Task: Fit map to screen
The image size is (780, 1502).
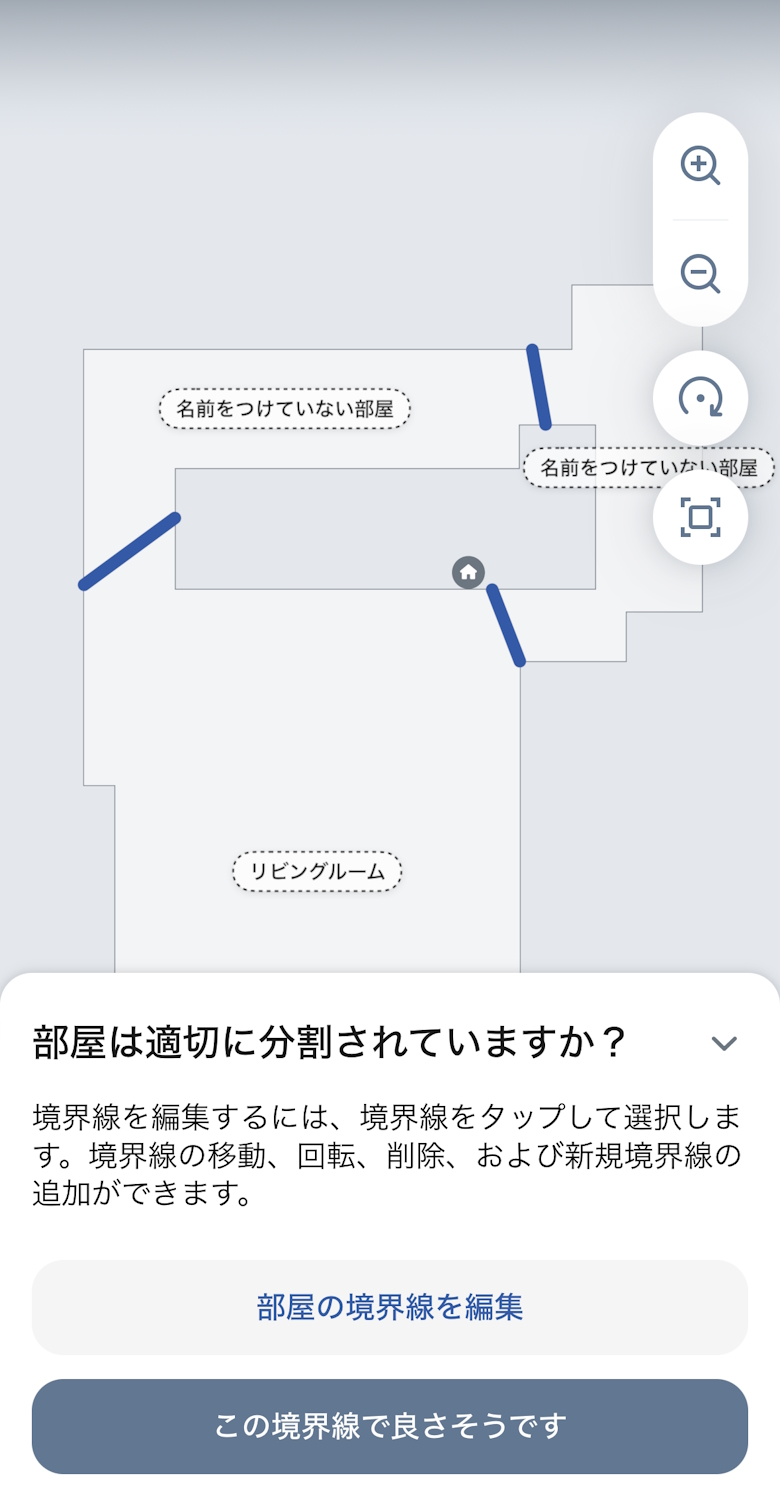Action: (x=700, y=517)
